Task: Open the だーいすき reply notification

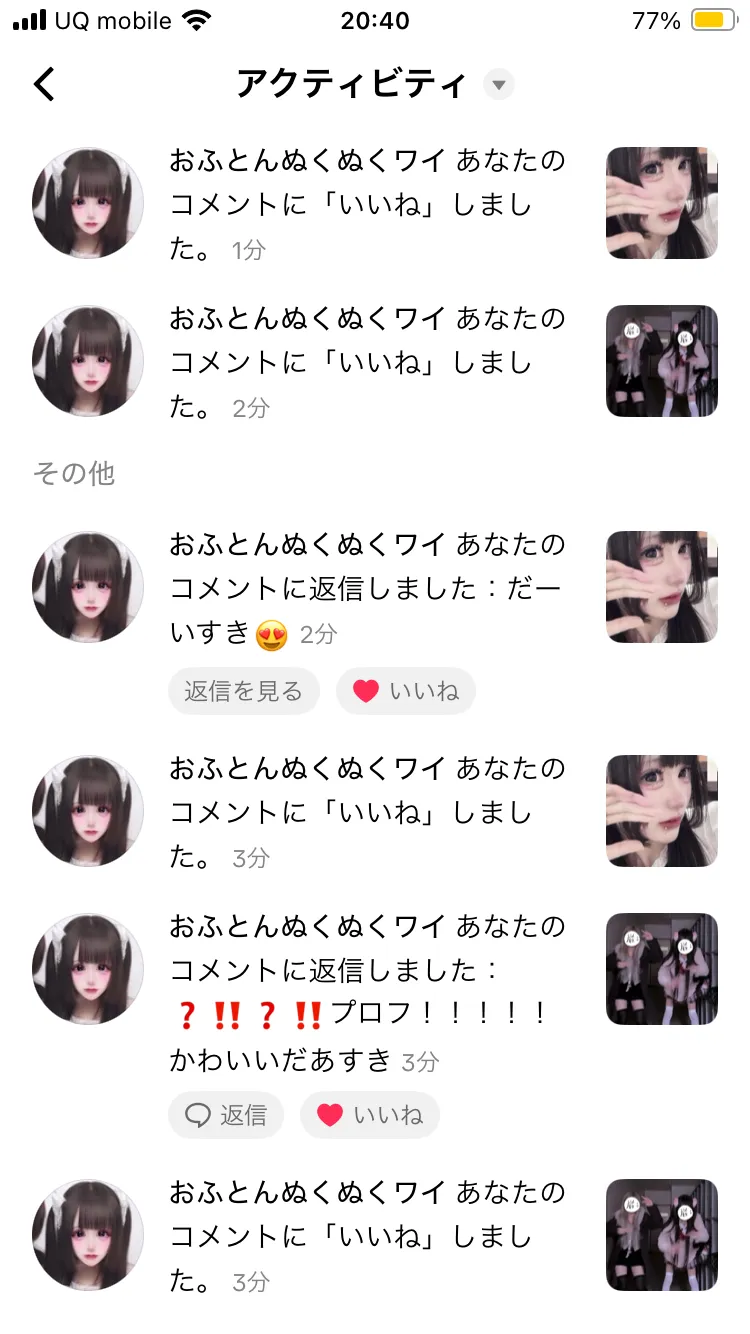Action: click(x=366, y=589)
